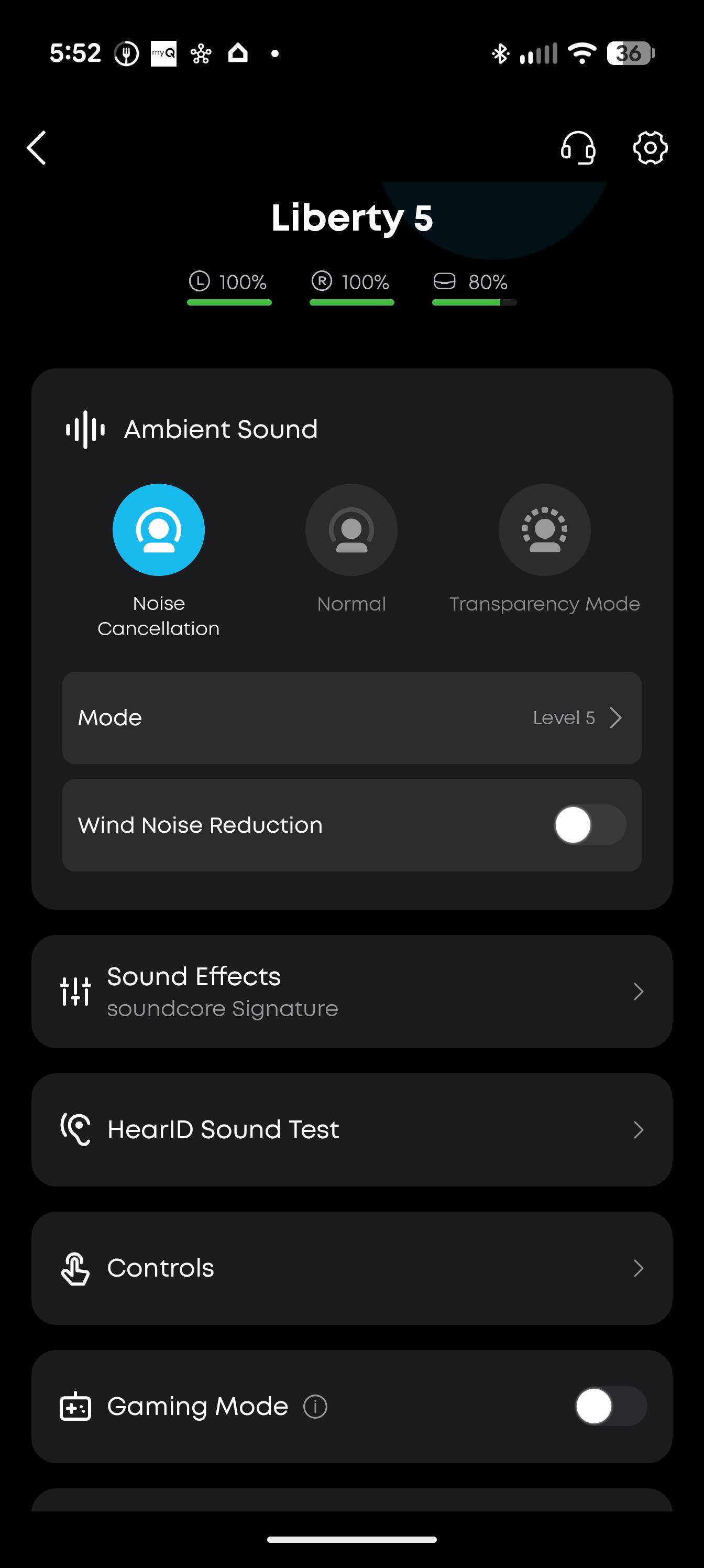Start the HearID Sound Test
Screen dimensions: 704x1568
click(x=351, y=1130)
